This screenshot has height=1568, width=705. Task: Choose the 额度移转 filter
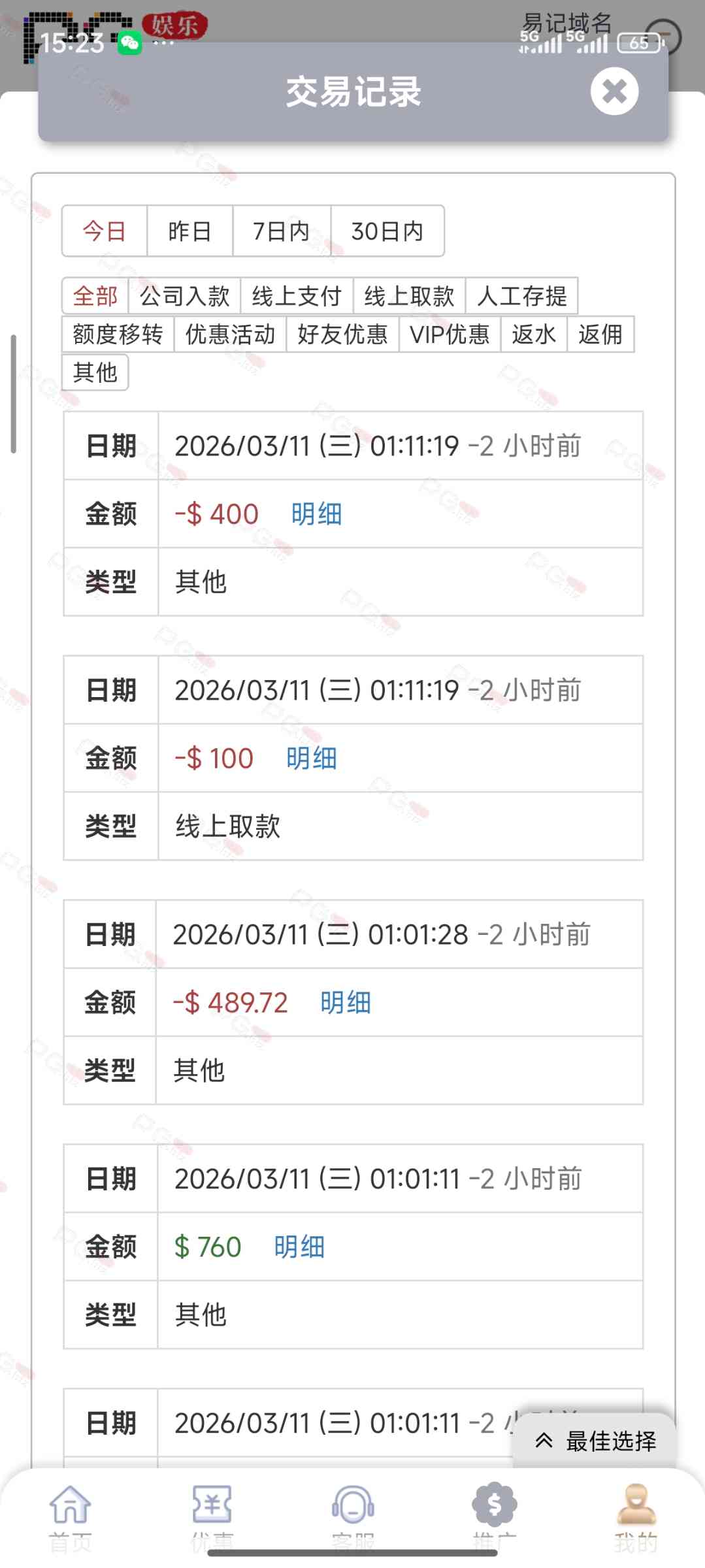(x=118, y=335)
